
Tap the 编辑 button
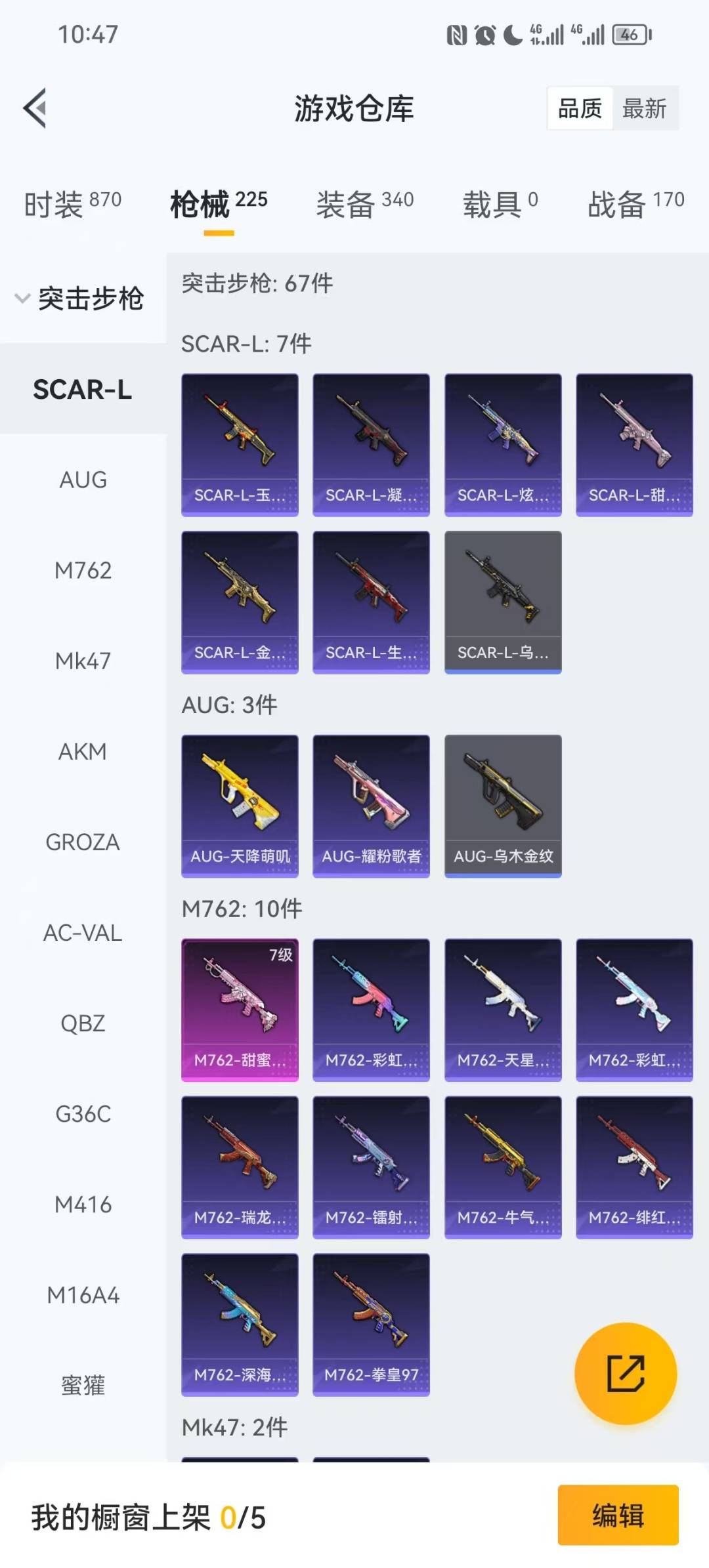[x=618, y=1516]
